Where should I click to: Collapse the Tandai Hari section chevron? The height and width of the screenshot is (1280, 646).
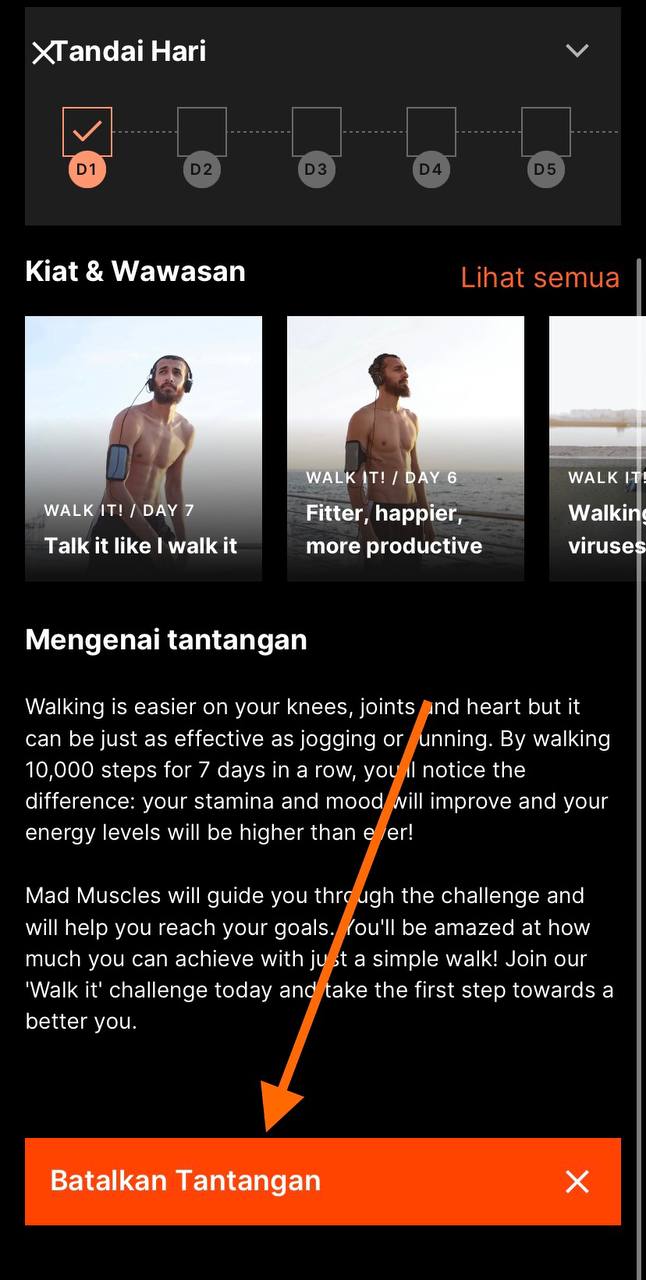577,51
